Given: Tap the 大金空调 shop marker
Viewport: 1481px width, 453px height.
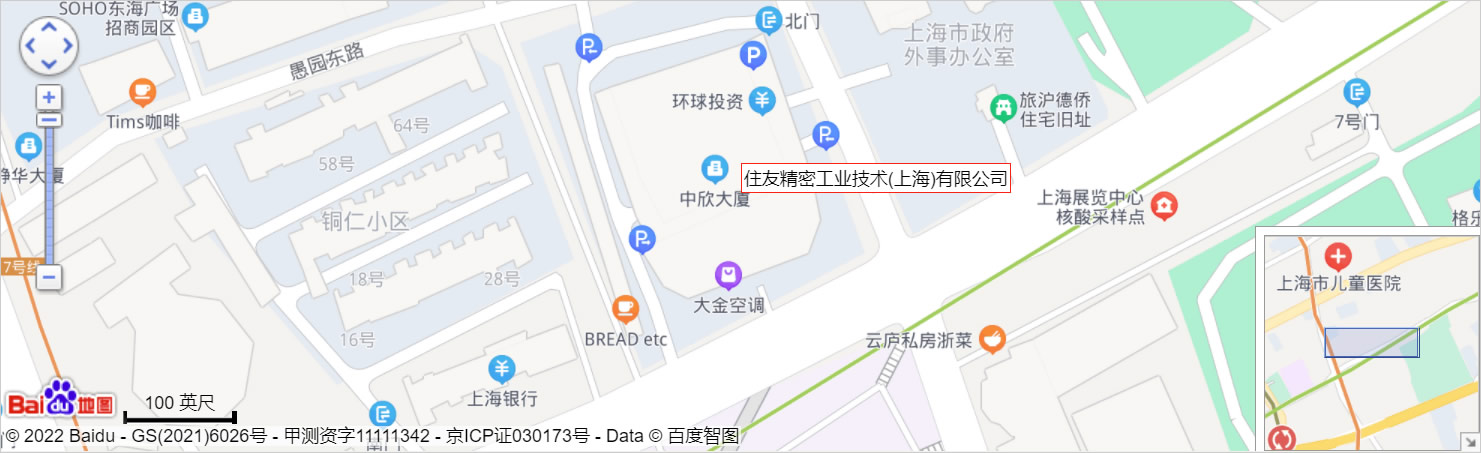Looking at the screenshot, I should click(x=728, y=274).
